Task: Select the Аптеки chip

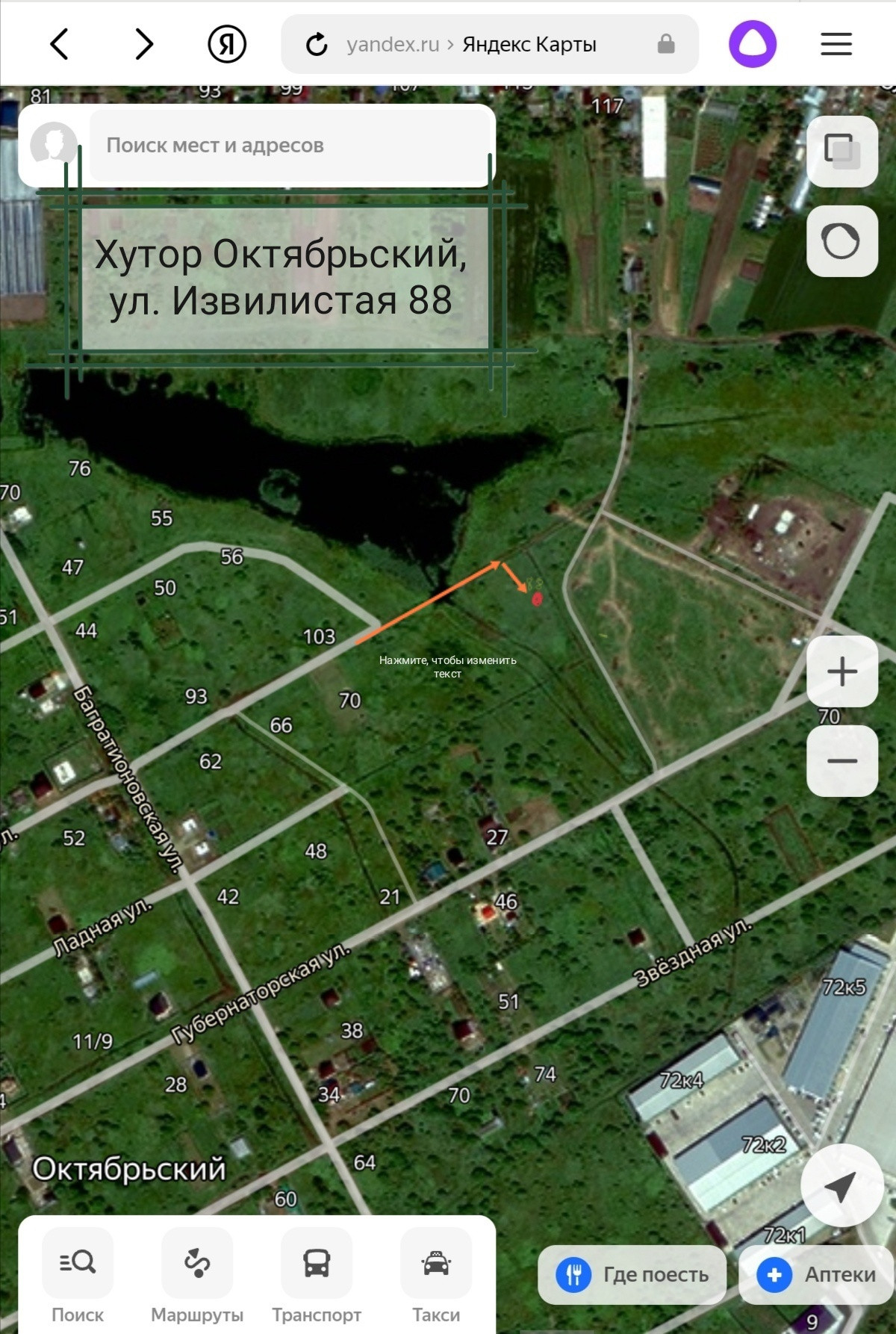Action: (818, 1274)
